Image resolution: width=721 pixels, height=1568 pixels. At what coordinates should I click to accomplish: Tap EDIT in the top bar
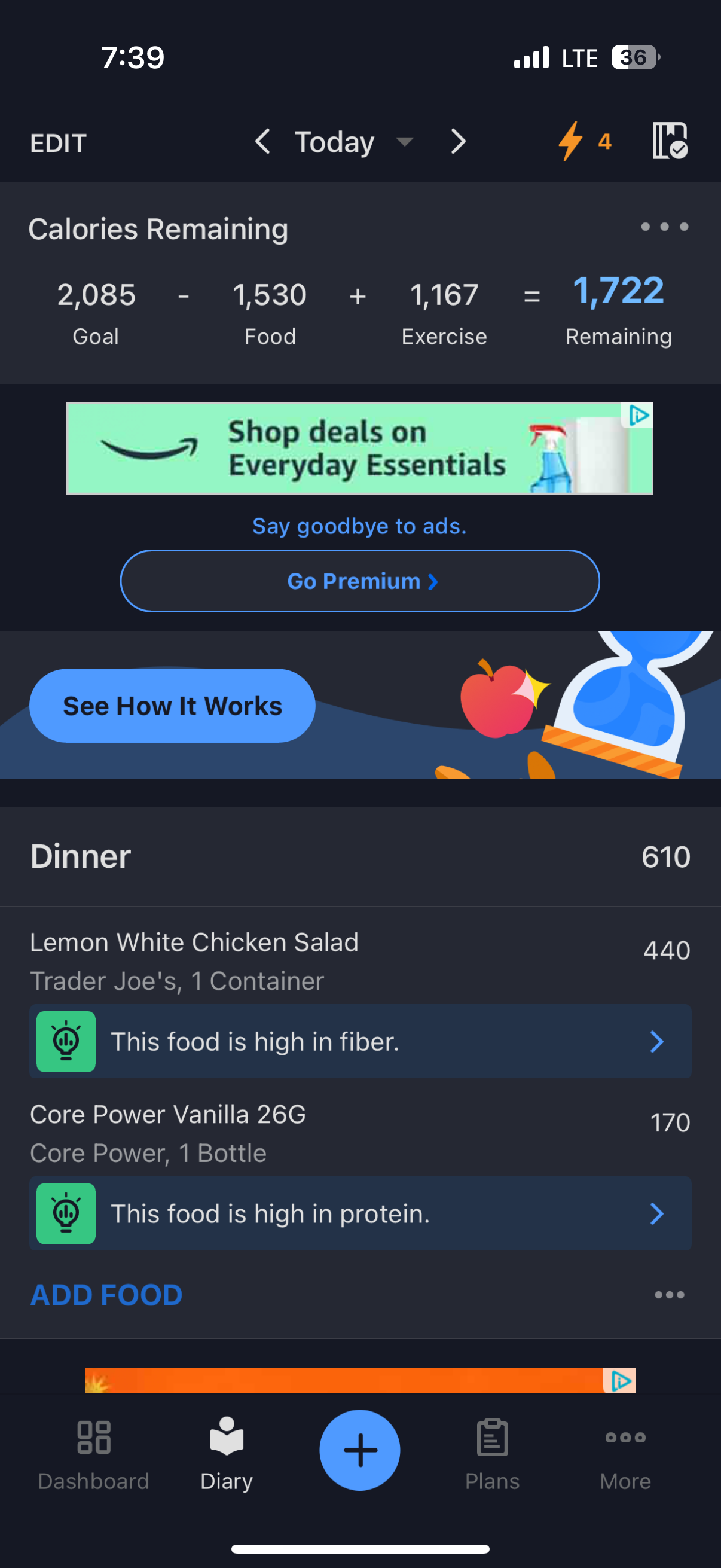(x=59, y=144)
